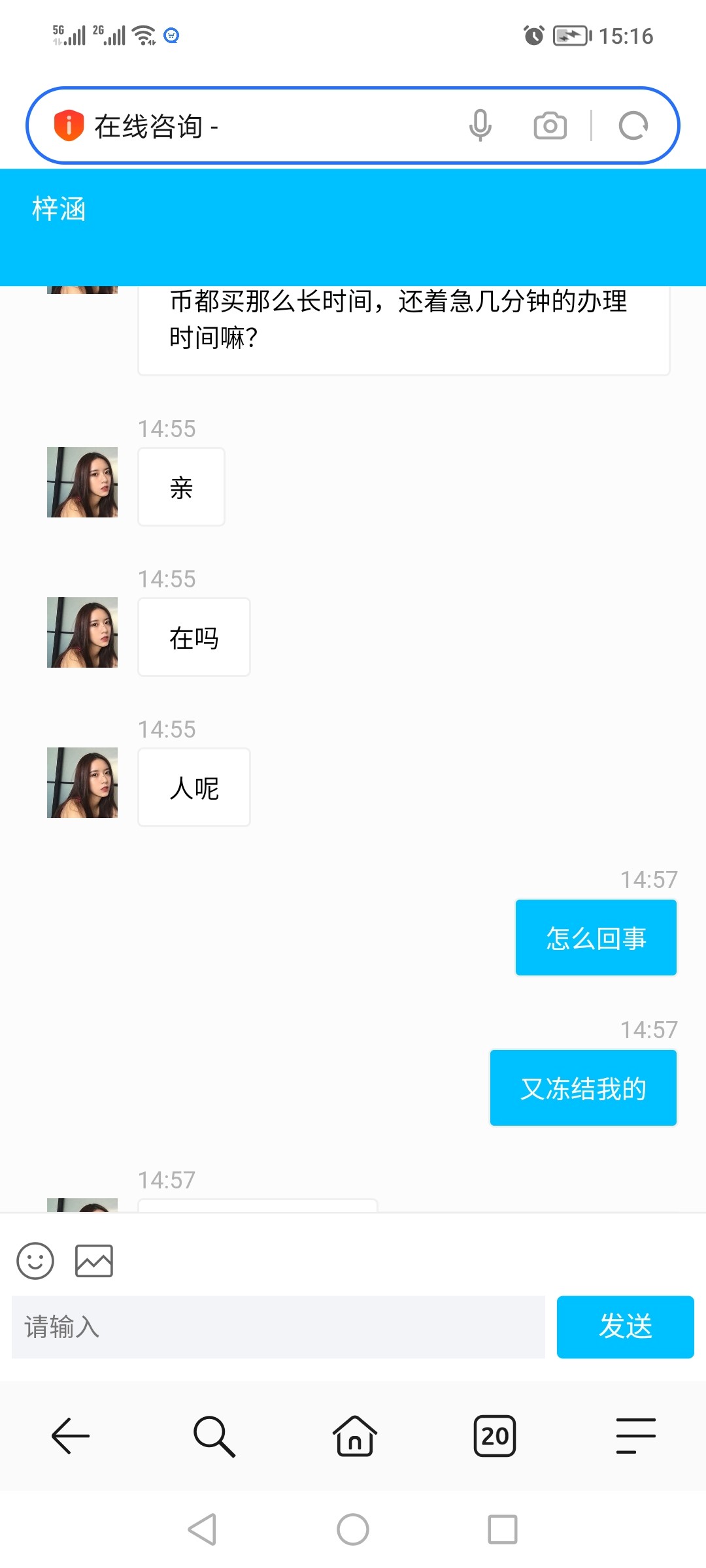Tap the system recent apps button
Viewport: 706px width, 1568px height.
point(502,1529)
